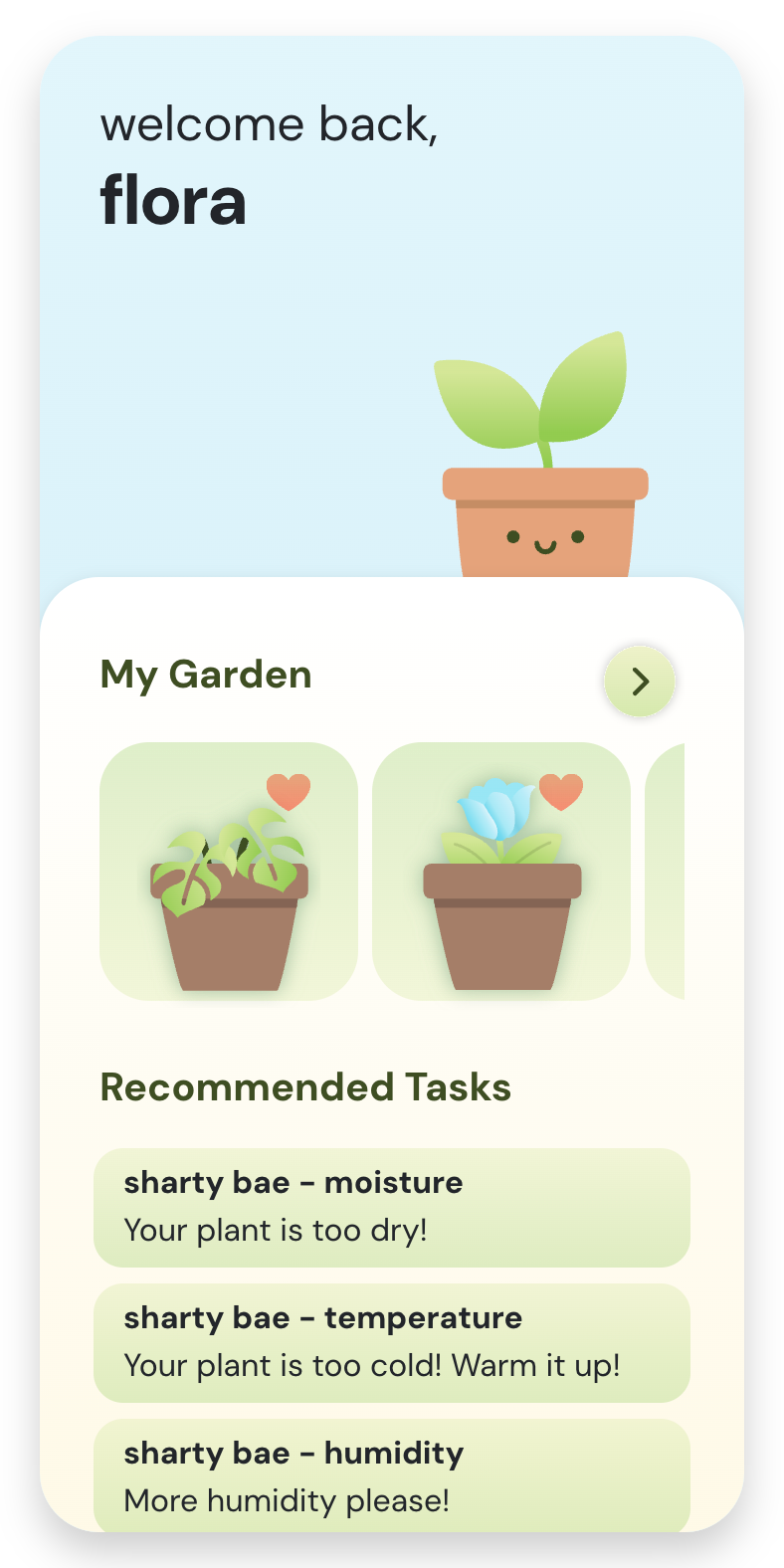Open the sharty bae temperature task
Screen dimensions: 784x1568
coord(392,1343)
